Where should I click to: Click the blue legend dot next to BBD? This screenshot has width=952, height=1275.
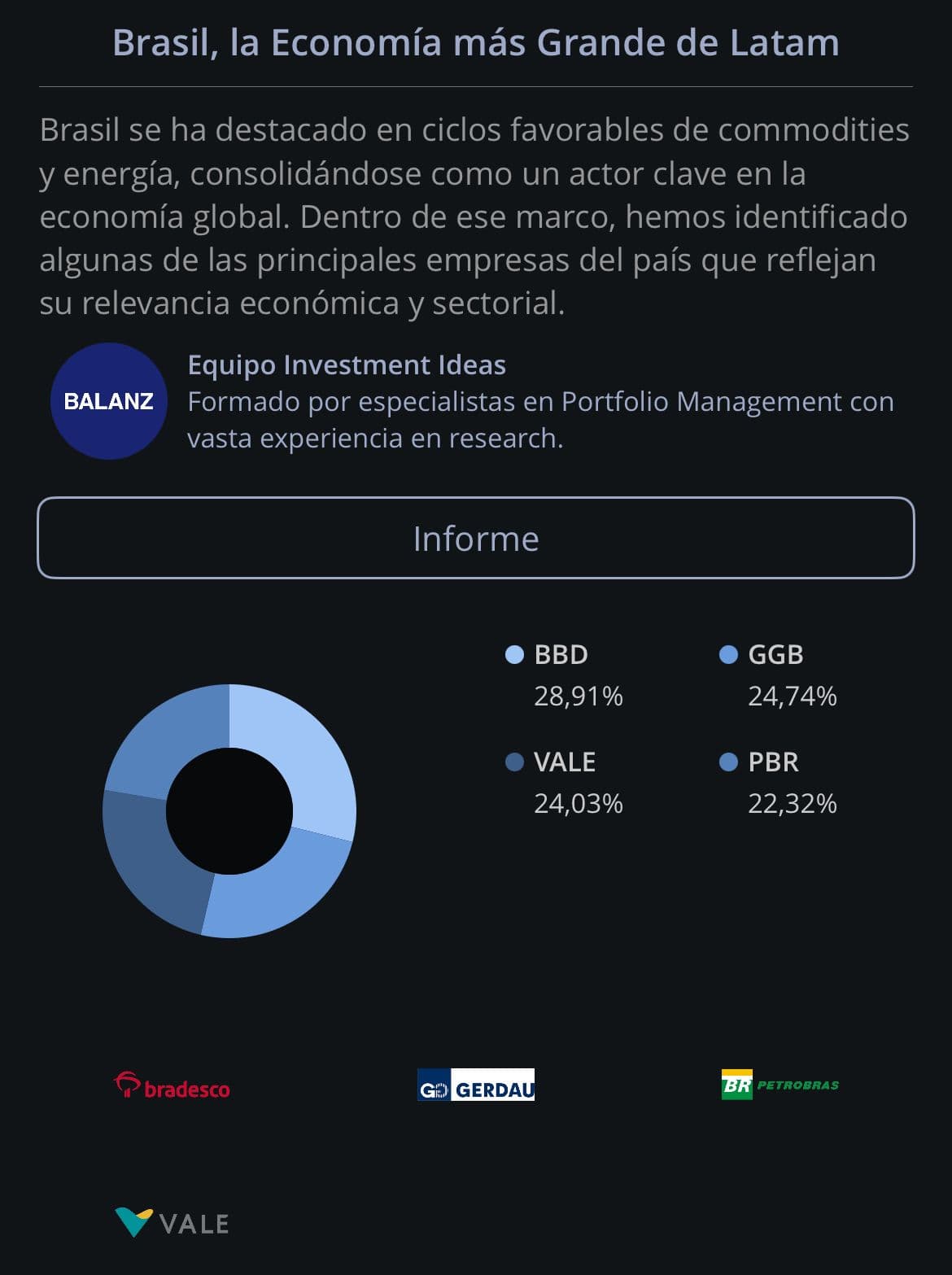[x=514, y=653]
